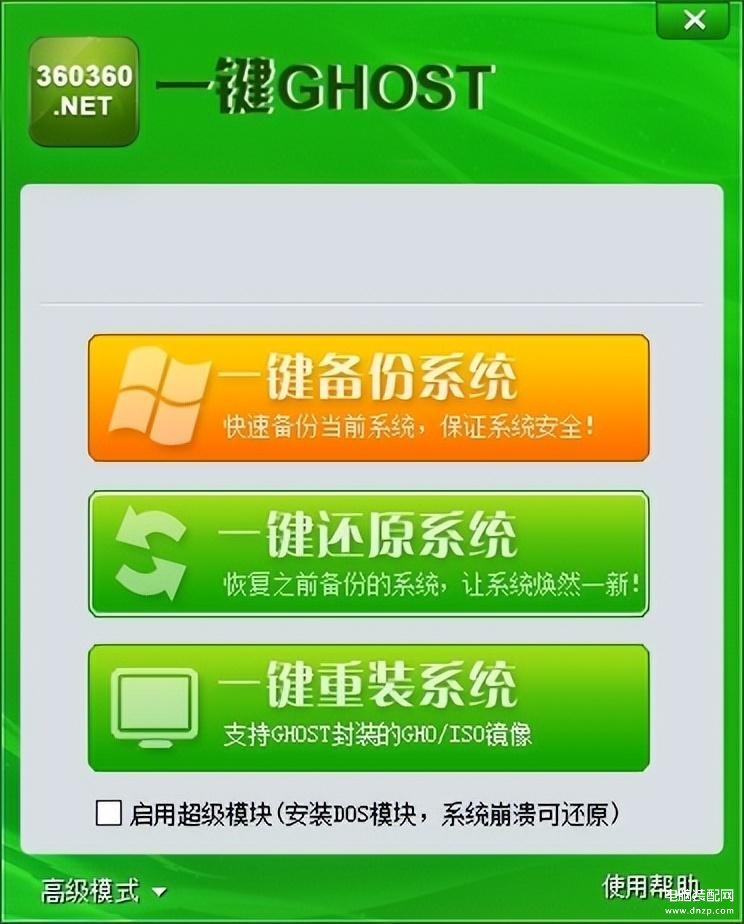Open 使用帮助 help link

tap(648, 885)
